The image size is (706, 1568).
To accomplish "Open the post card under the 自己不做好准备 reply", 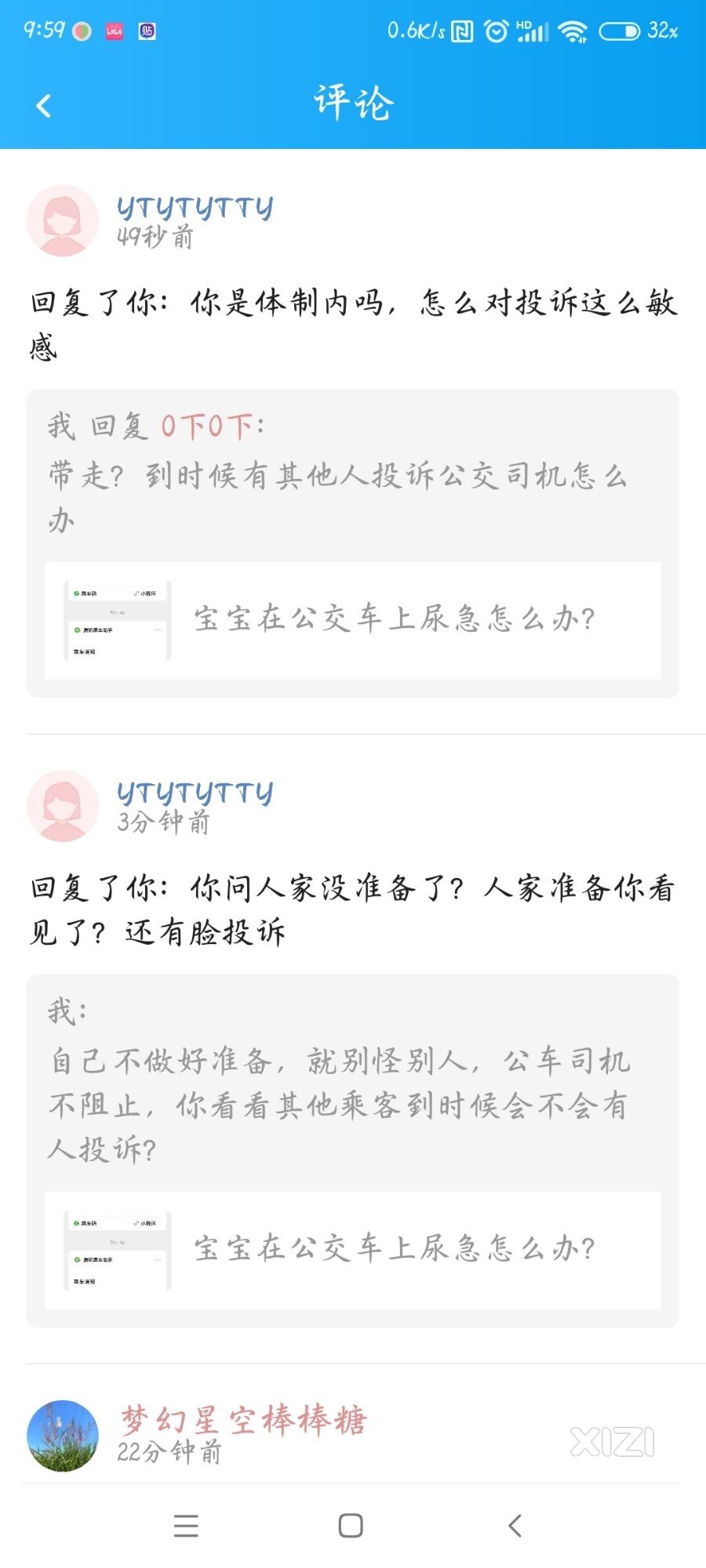I will pyautogui.click(x=352, y=1250).
